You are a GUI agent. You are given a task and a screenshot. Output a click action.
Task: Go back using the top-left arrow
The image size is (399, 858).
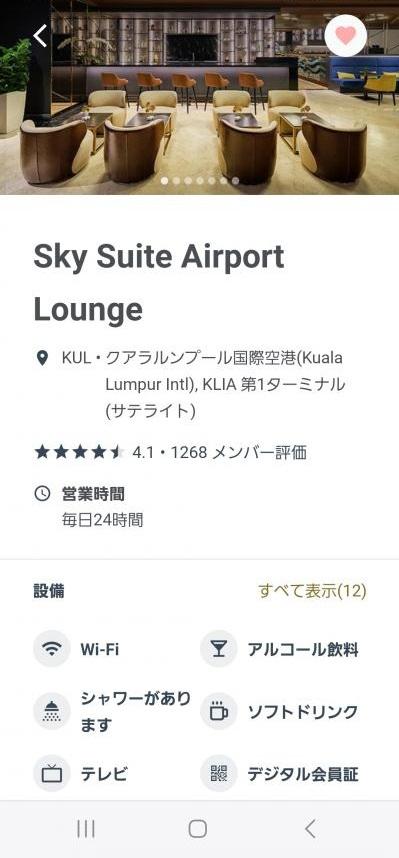(x=40, y=36)
